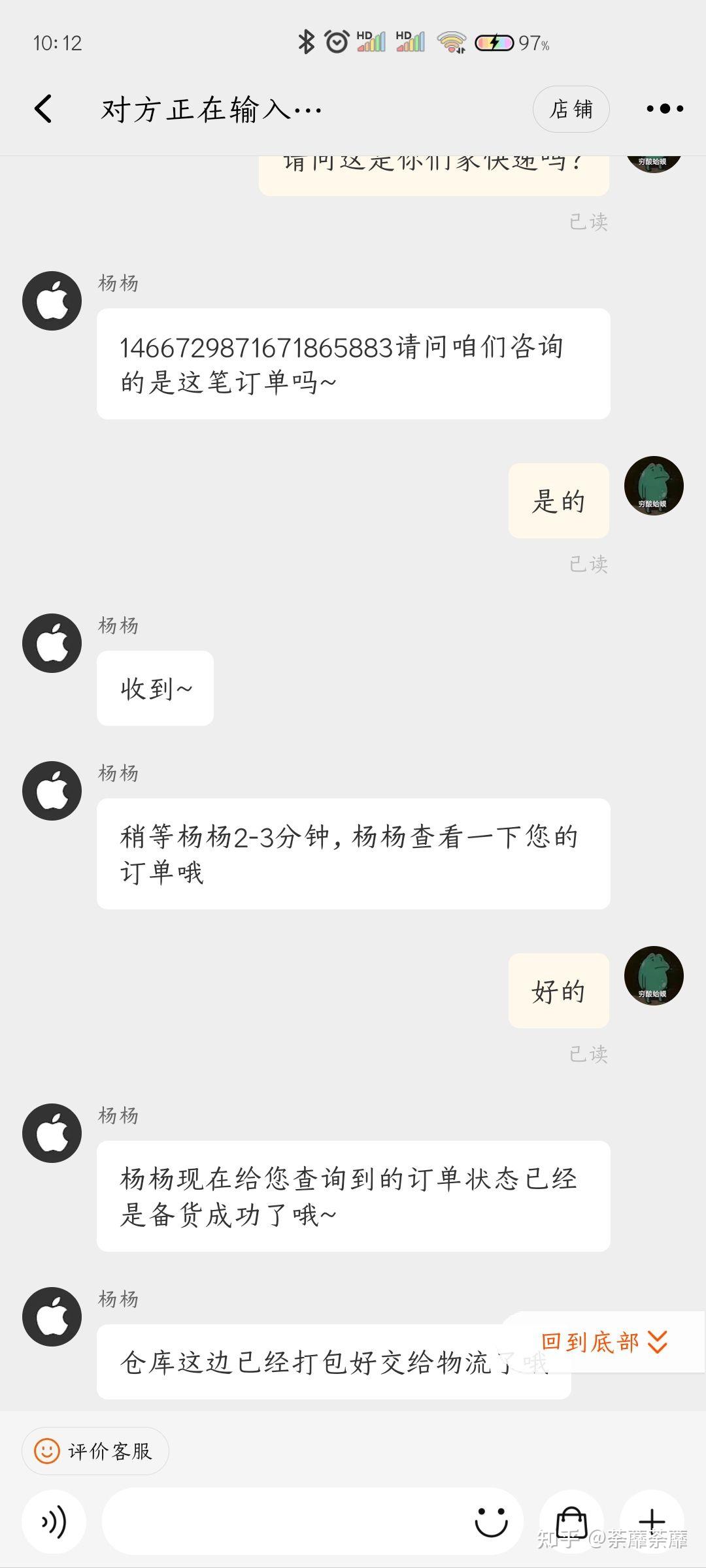Viewport: 706px width, 1568px height.
Task: Jump to bottom via 回到底部
Action: pos(604,1342)
